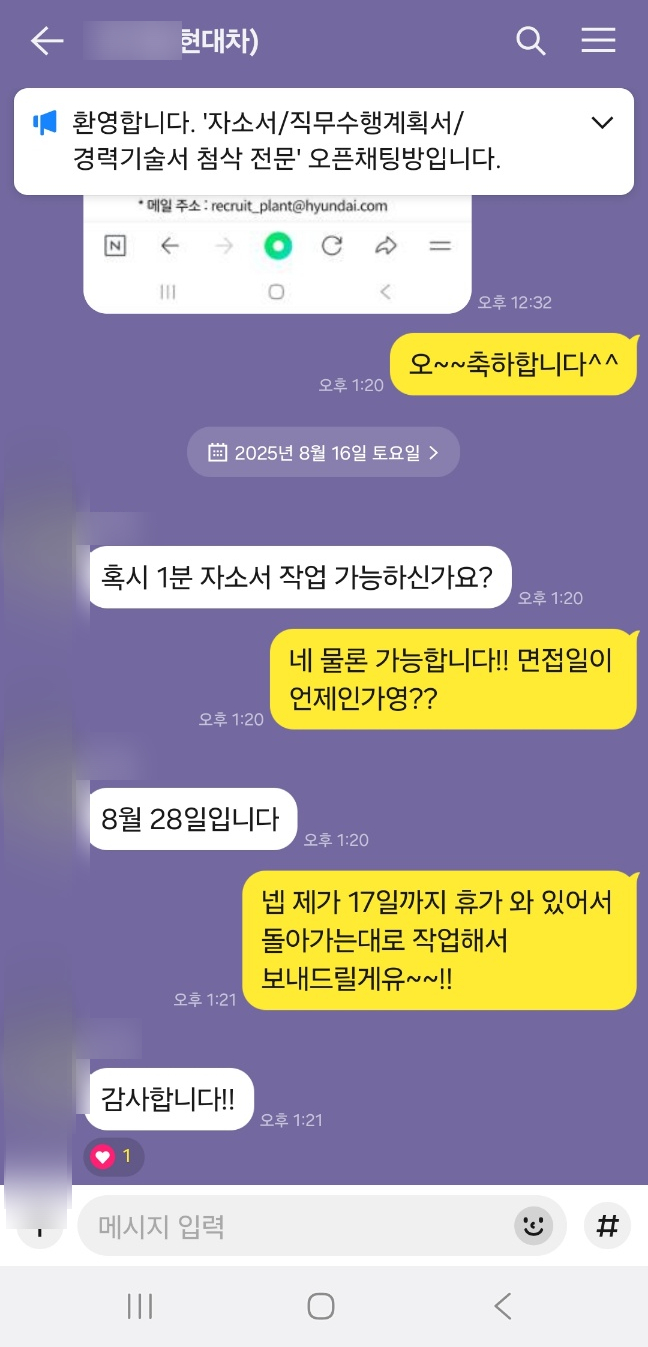Image resolution: width=648 pixels, height=1347 pixels.
Task: Open the emoticon picker
Action: pos(533,1226)
